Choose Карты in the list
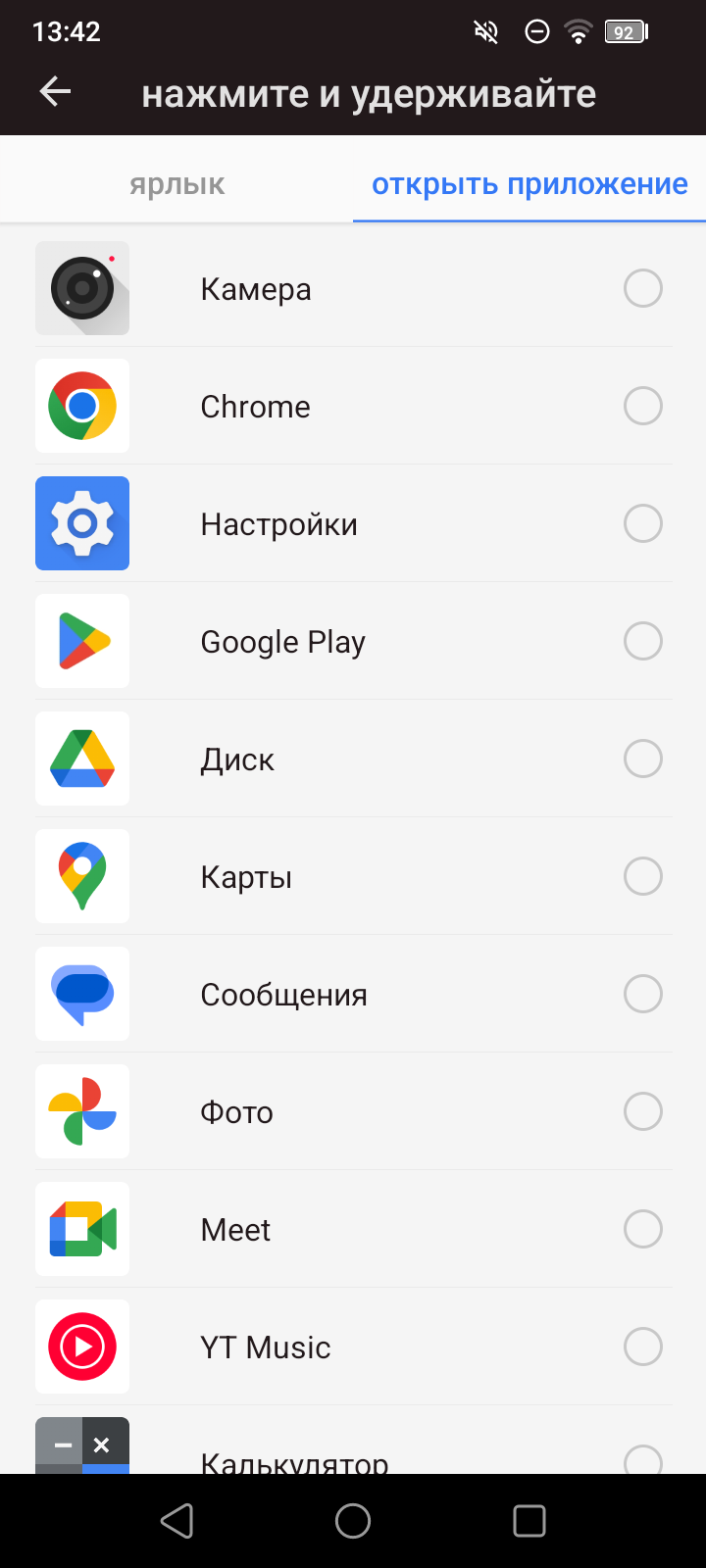Image resolution: width=706 pixels, height=1568 pixels. click(642, 877)
